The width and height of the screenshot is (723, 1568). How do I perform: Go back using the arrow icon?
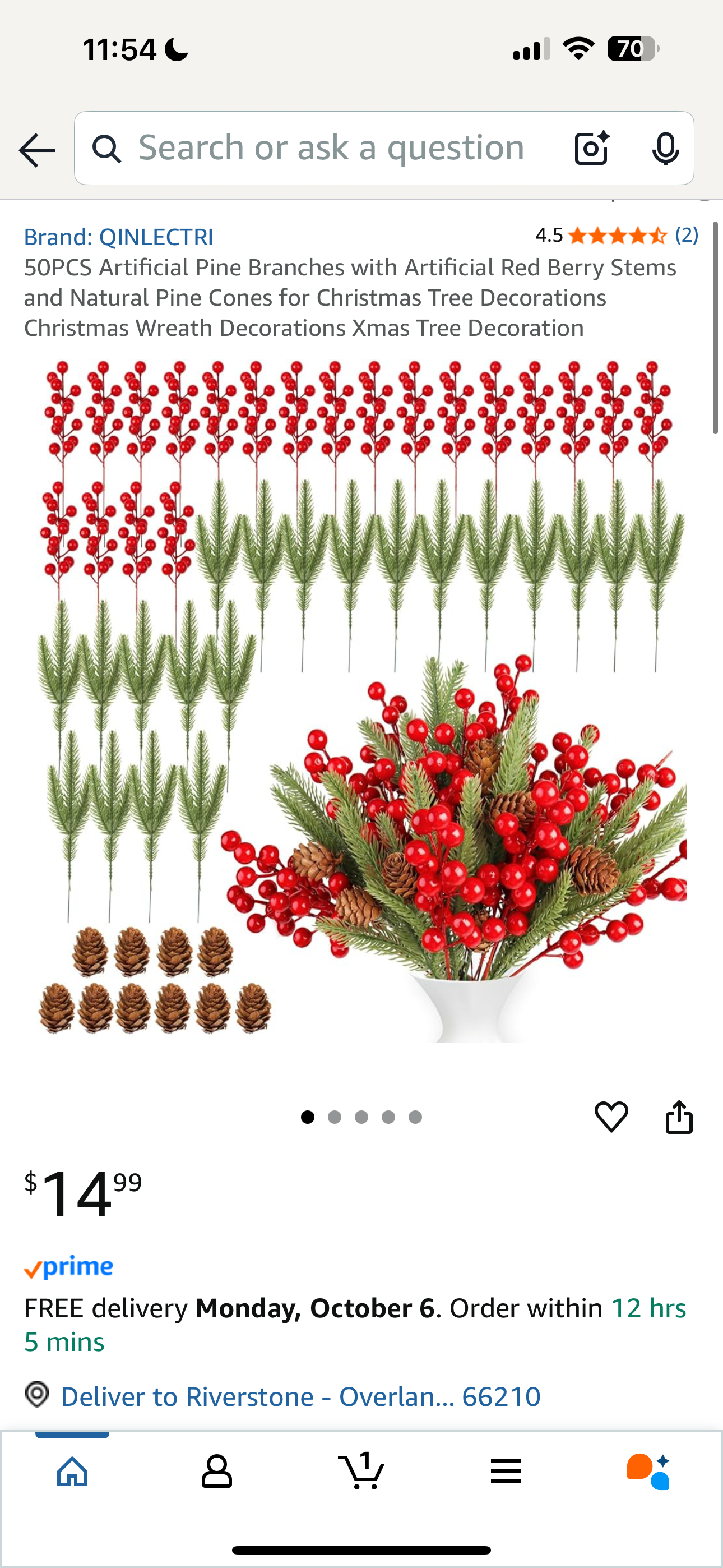(37, 150)
